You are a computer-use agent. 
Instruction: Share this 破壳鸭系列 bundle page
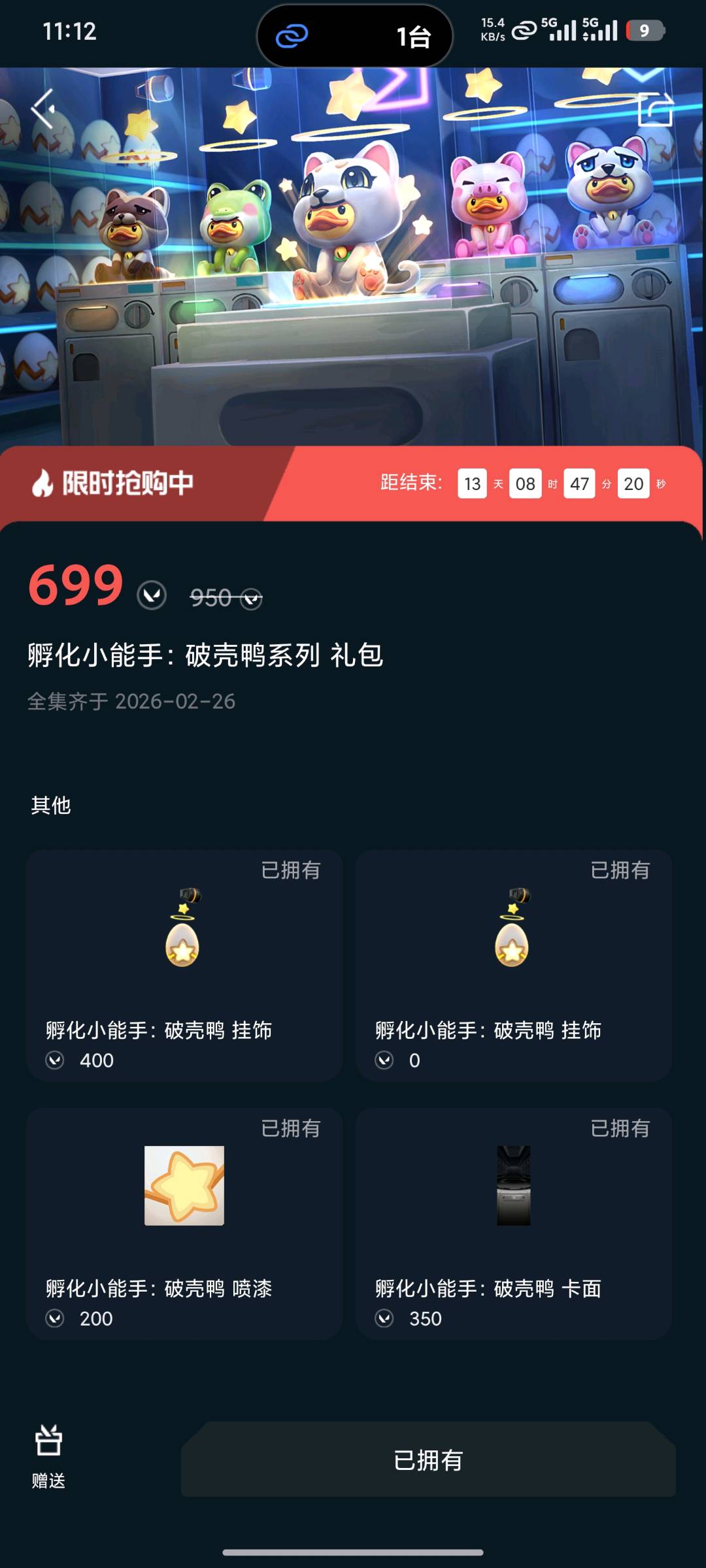655,109
